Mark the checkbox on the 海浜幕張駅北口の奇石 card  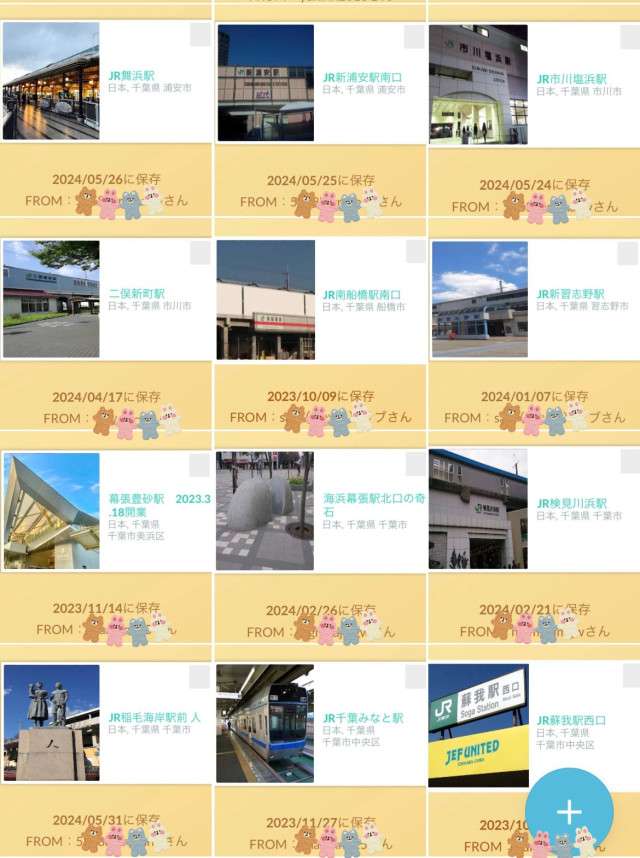[x=415, y=464]
